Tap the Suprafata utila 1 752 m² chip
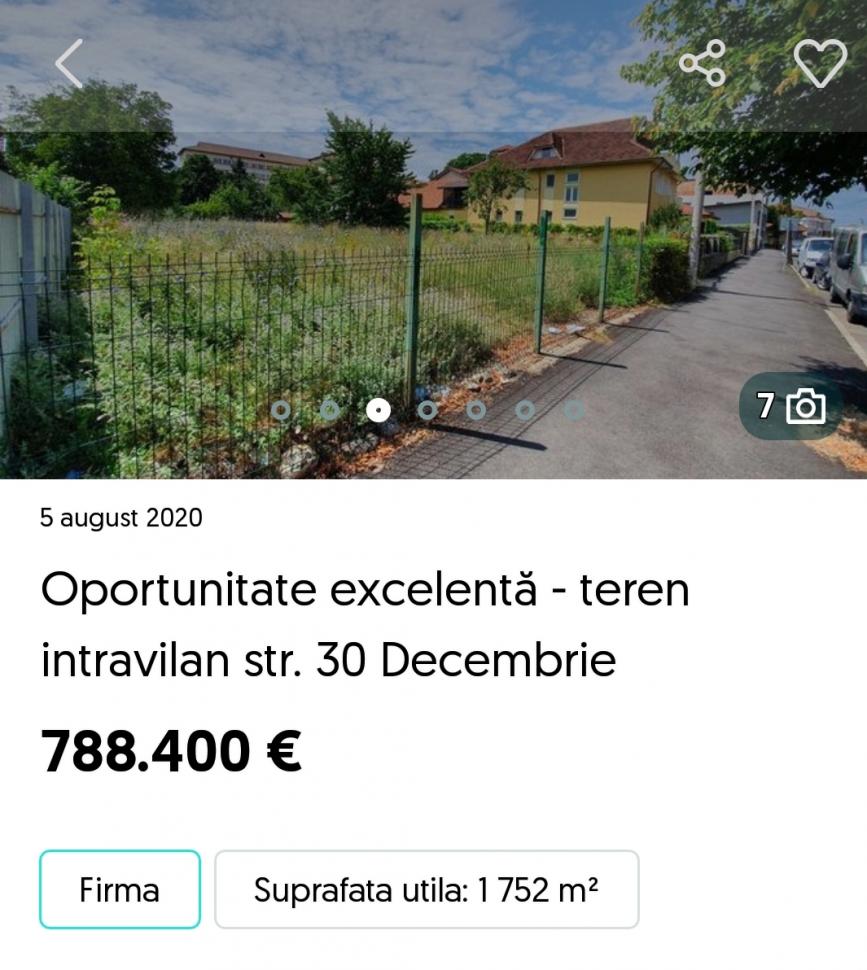867x970 pixels. 426,889
